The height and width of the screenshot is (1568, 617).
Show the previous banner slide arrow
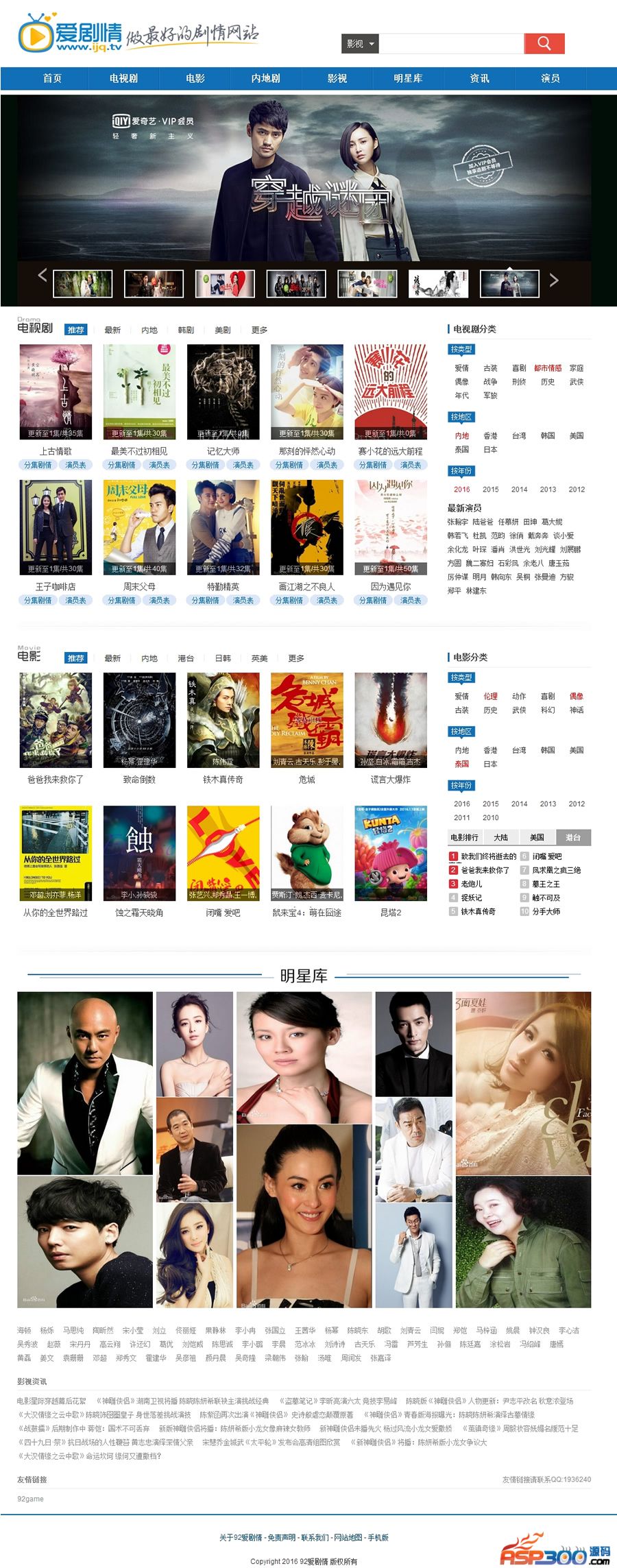click(43, 276)
